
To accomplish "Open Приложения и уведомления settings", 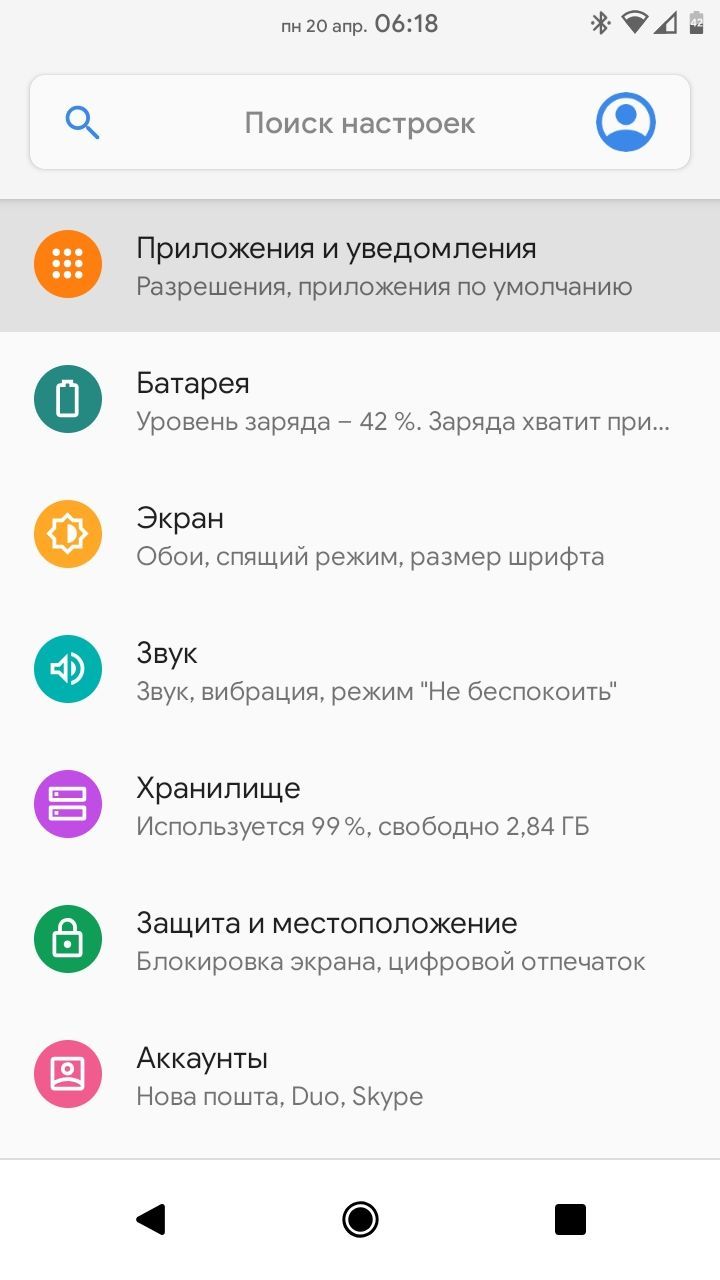I will pos(360,265).
